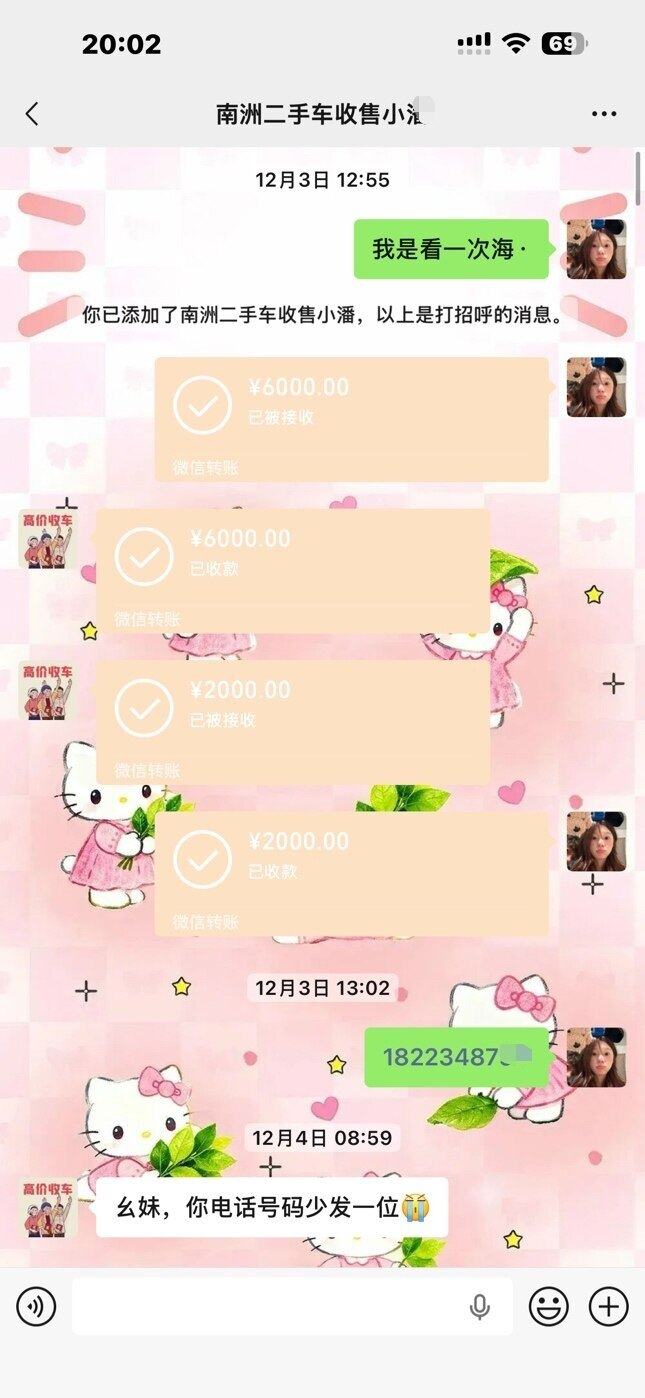The height and width of the screenshot is (1398, 645).
Task: Open my avatar beside the greeting message
Action: coord(596,249)
